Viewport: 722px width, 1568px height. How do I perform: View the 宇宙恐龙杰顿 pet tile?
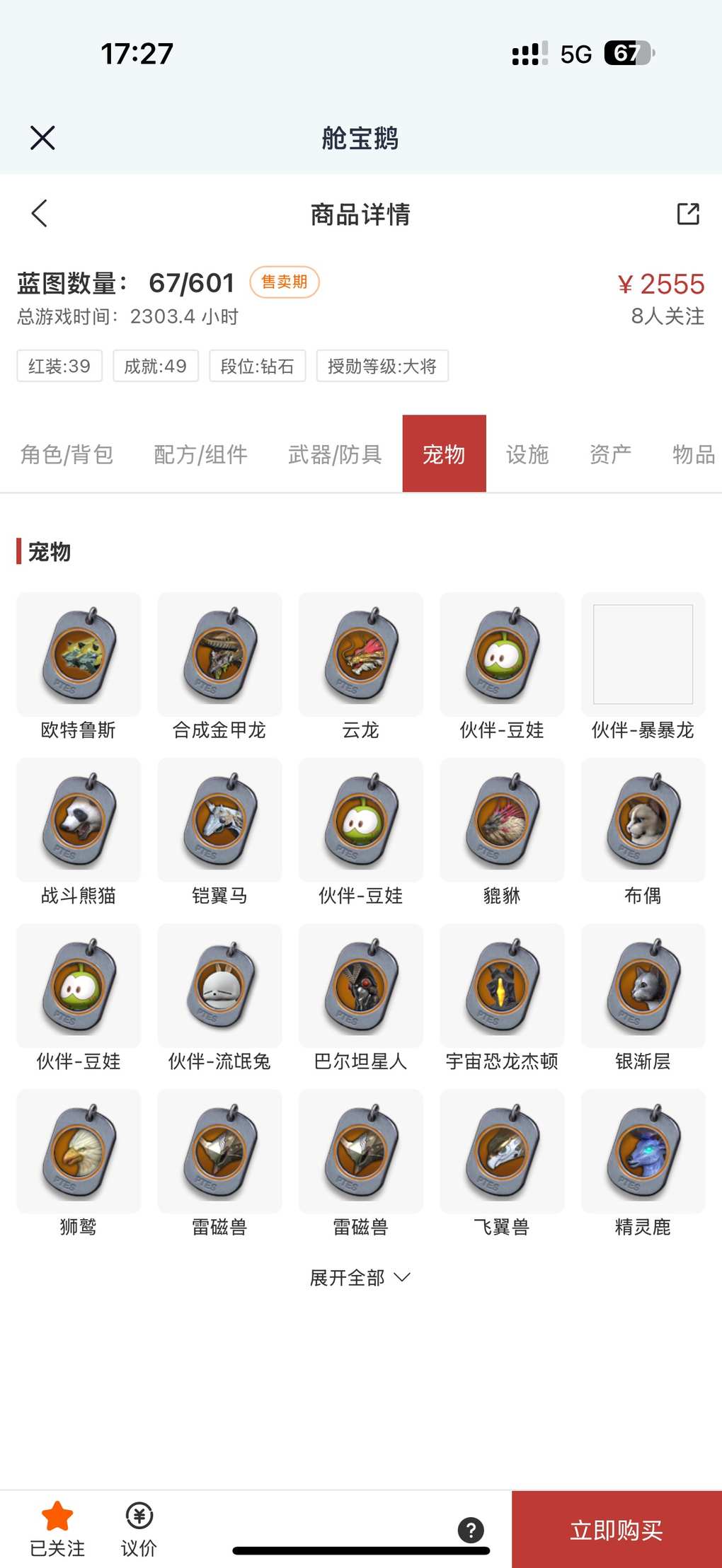(502, 986)
